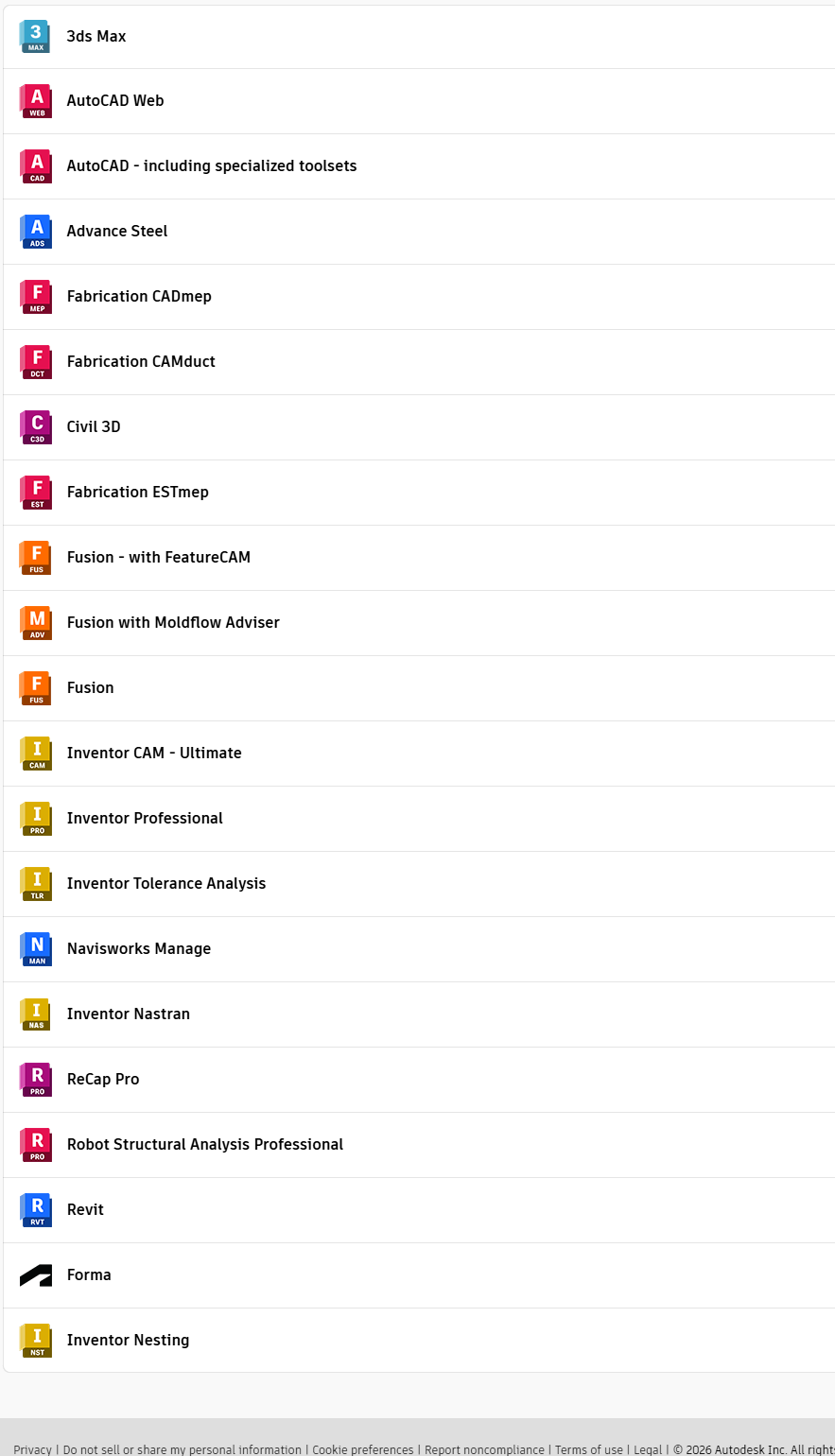Tap Report noncompliance link

pos(484,1449)
